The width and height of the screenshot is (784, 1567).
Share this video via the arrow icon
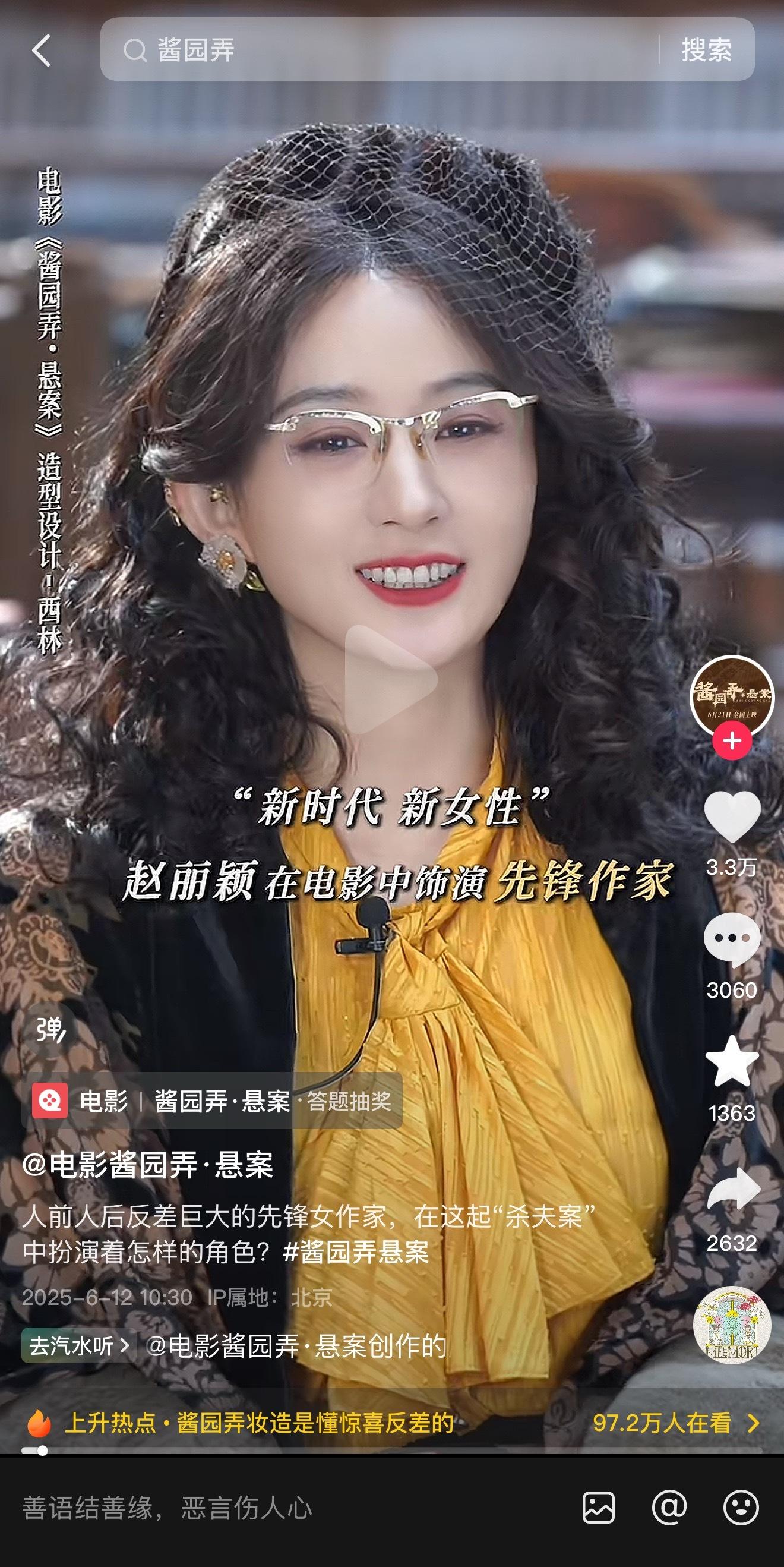tap(732, 1190)
